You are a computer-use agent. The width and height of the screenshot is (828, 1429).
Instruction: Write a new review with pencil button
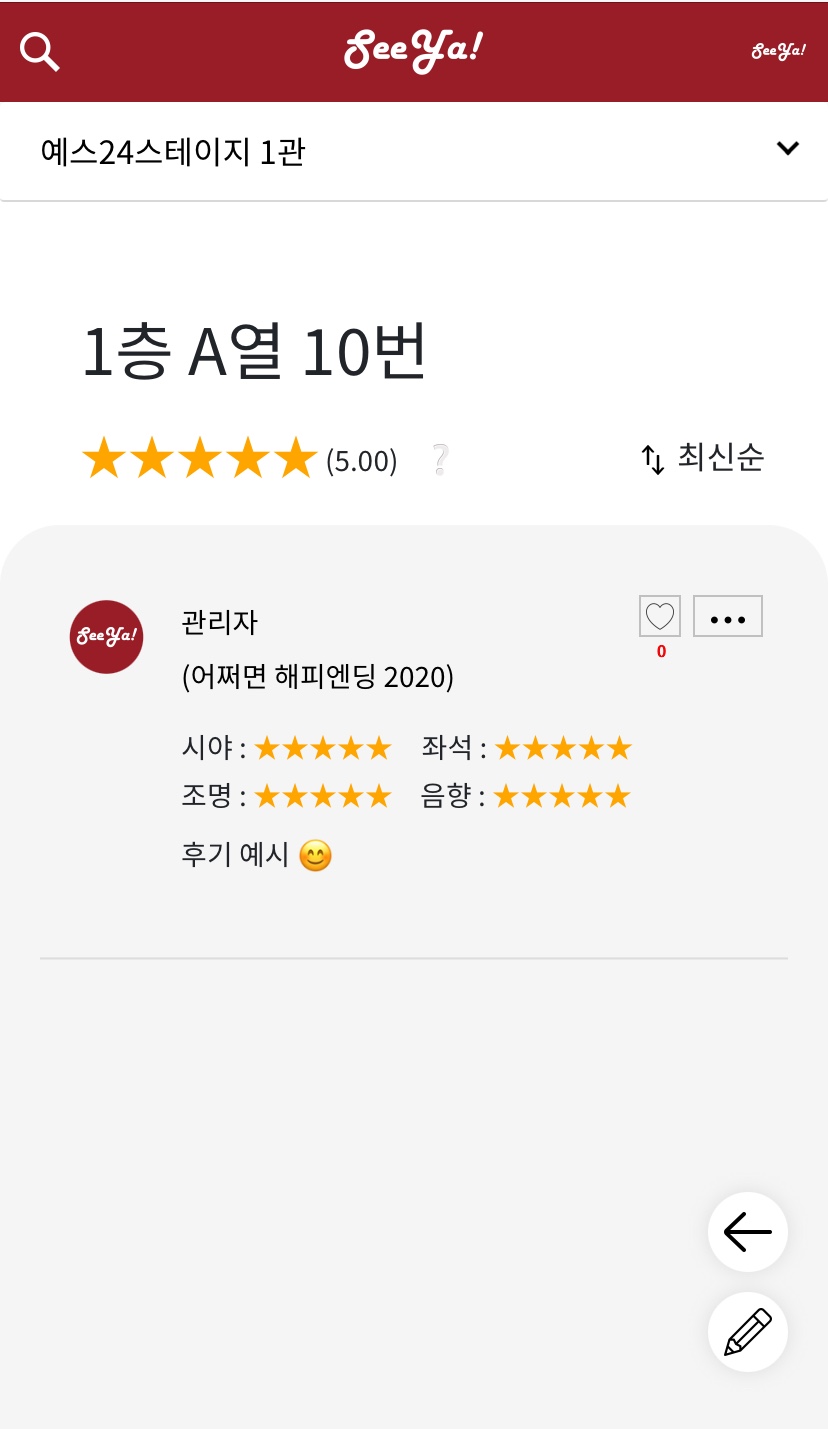(747, 1332)
